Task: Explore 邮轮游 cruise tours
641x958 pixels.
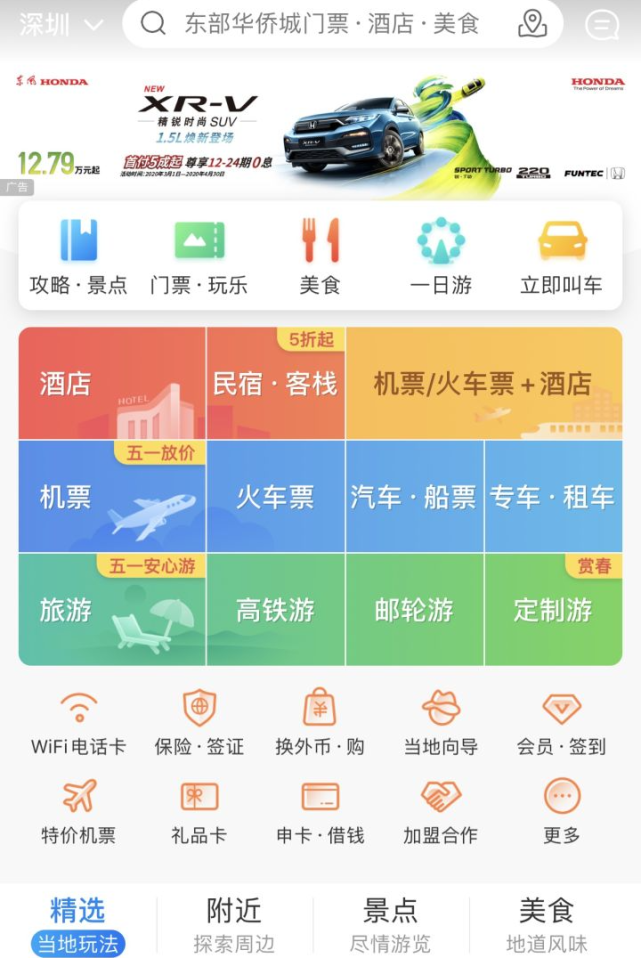Action: click(x=414, y=610)
